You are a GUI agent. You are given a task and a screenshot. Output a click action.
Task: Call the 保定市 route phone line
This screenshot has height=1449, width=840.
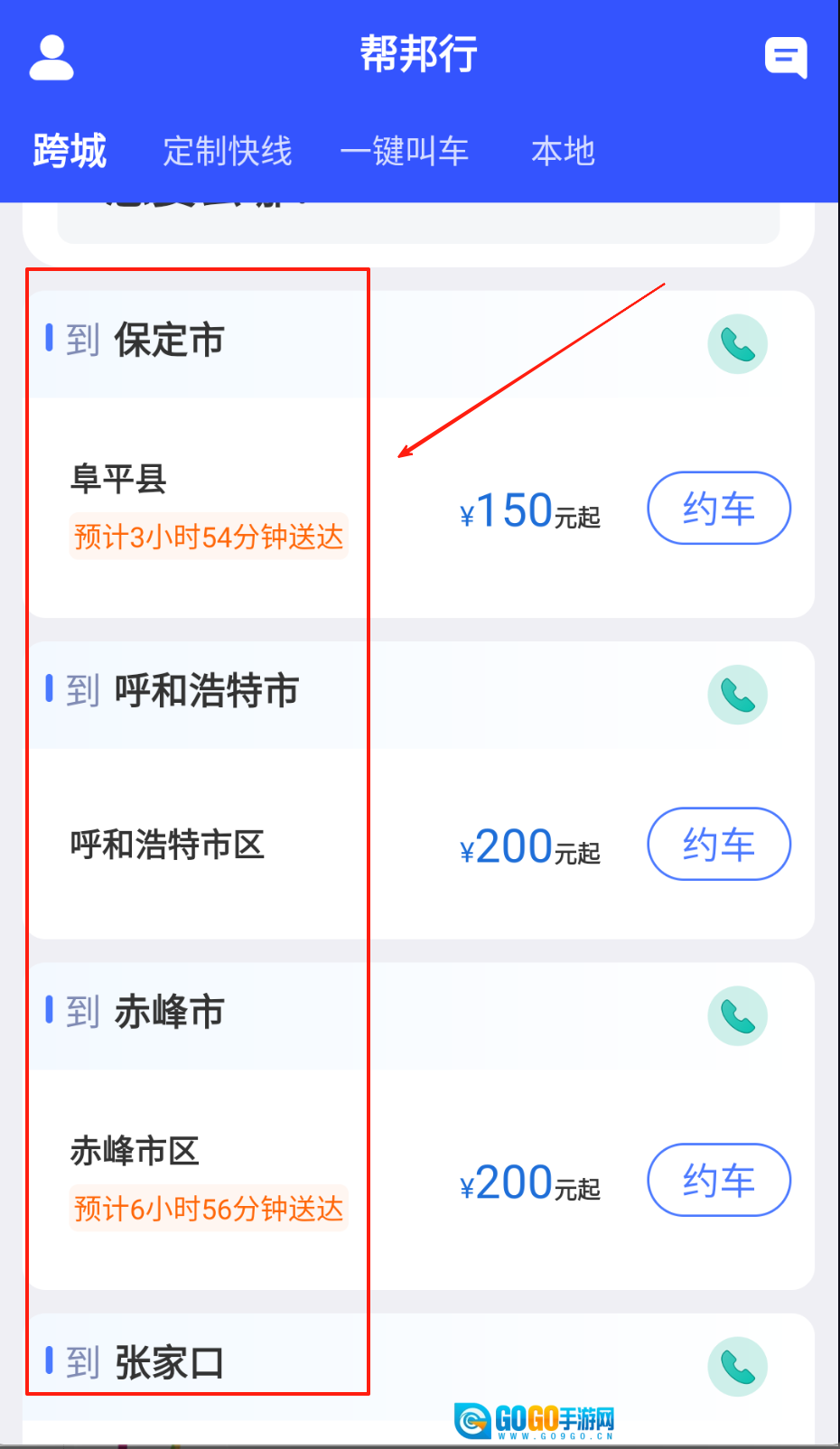pyautogui.click(x=737, y=344)
